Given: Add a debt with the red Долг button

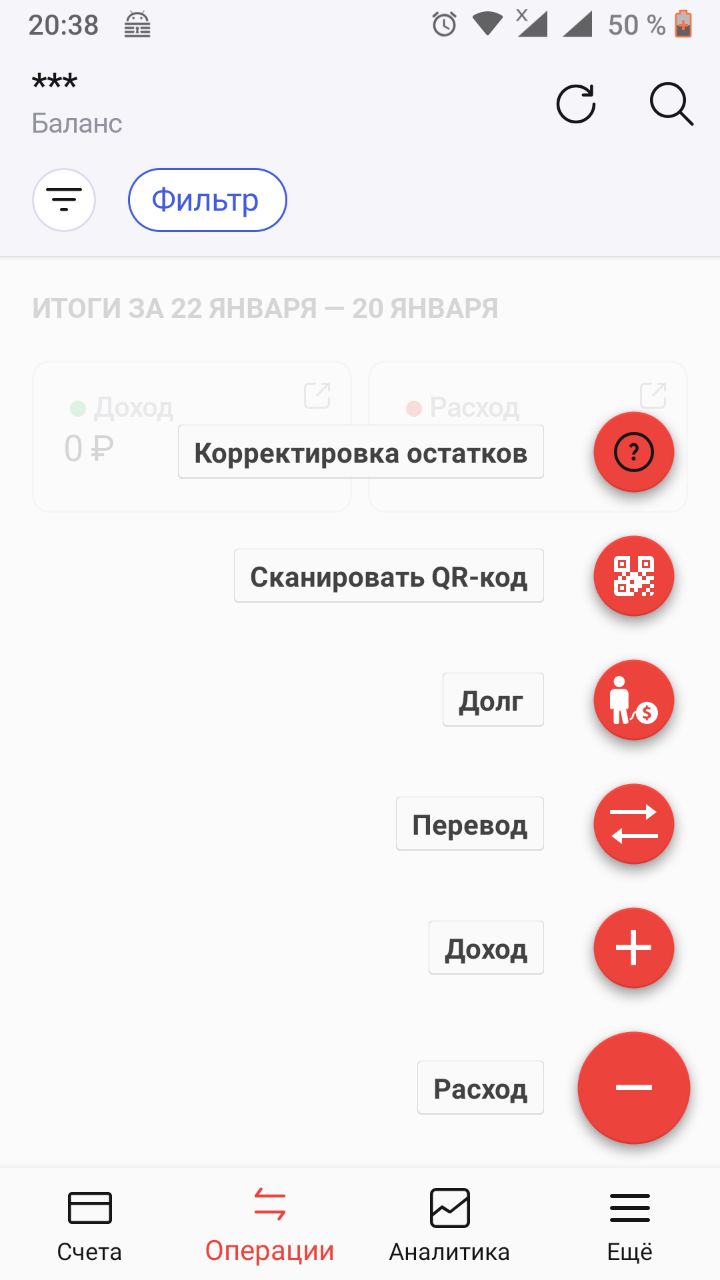Looking at the screenshot, I should [x=633, y=701].
